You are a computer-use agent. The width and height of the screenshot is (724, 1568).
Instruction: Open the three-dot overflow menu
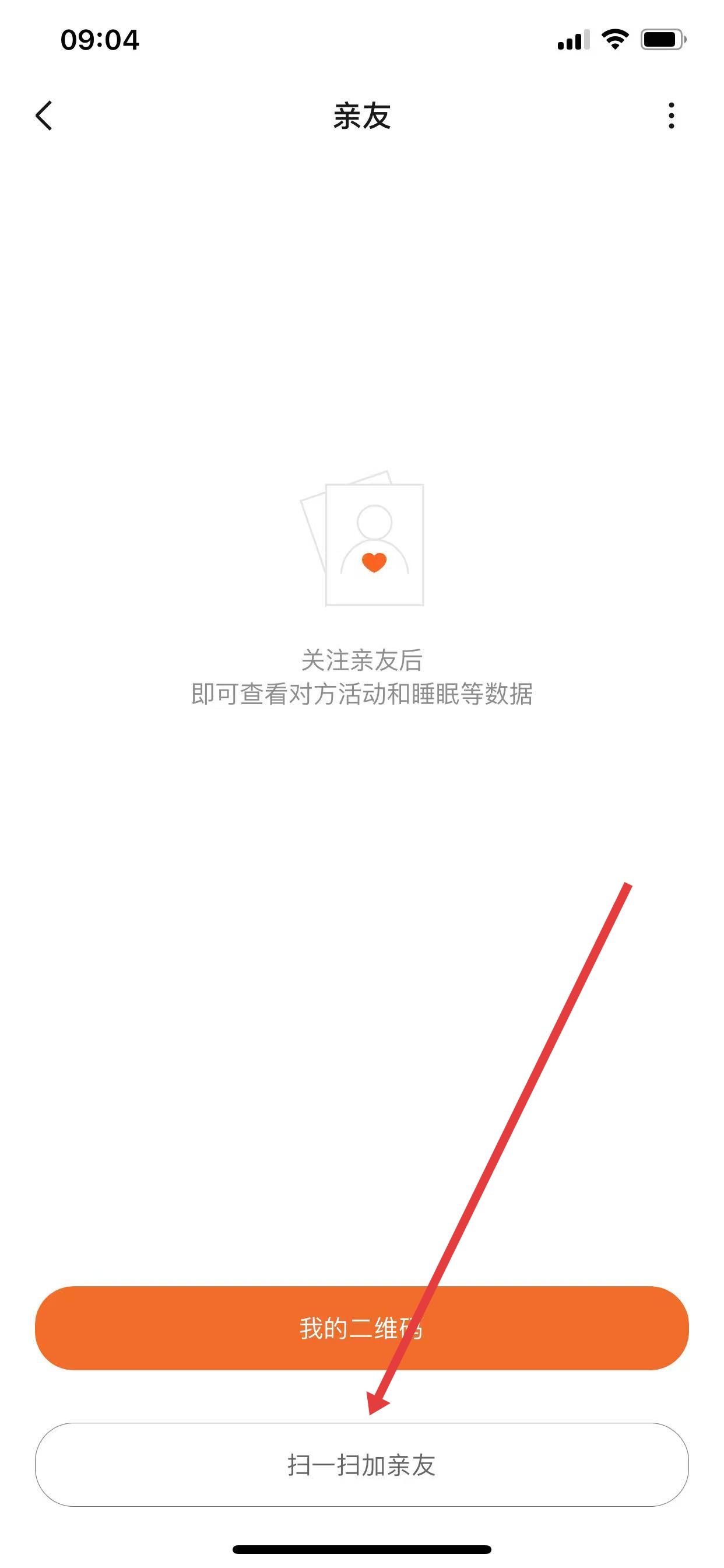(x=671, y=116)
